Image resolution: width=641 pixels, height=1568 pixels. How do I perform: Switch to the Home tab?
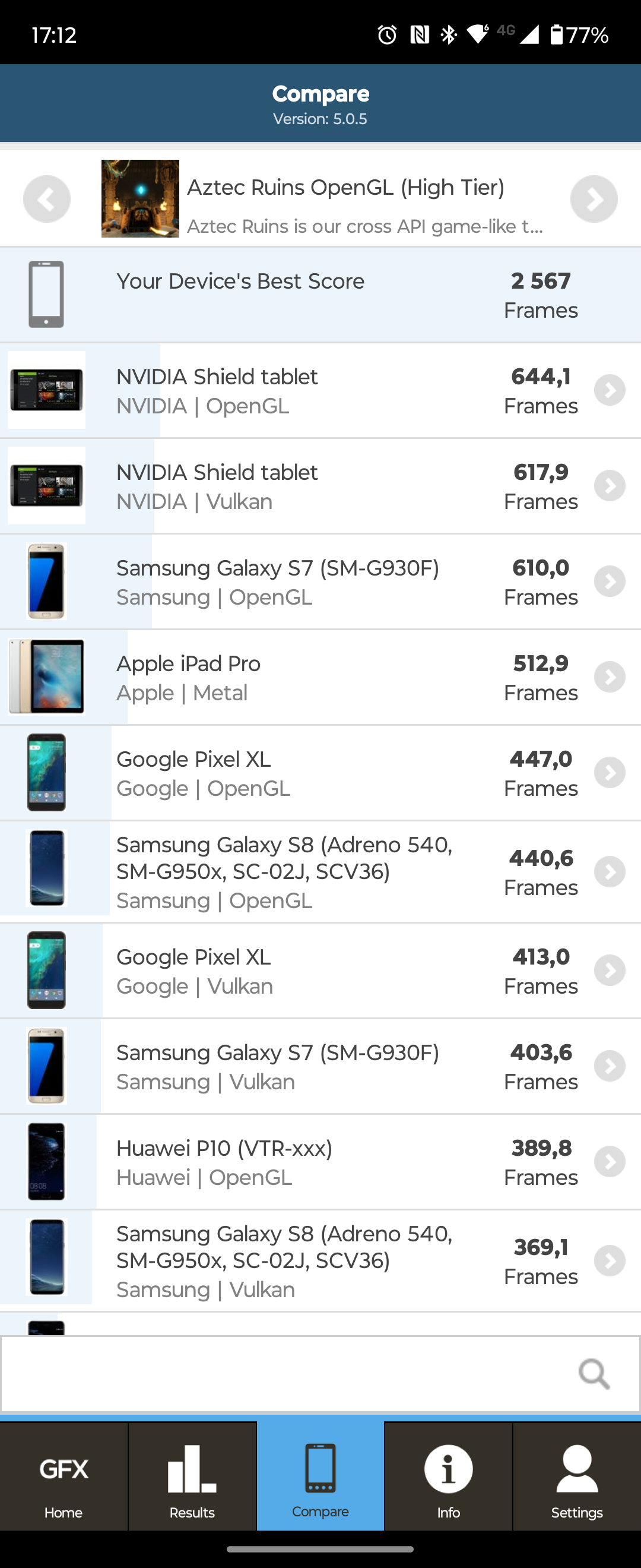point(64,1478)
